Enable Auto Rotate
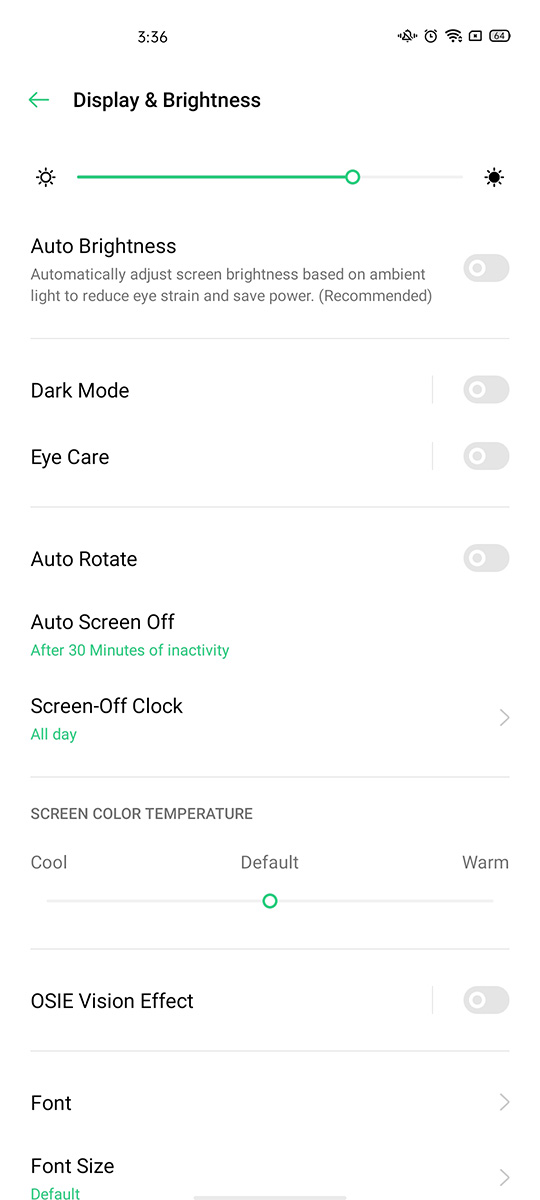The width and height of the screenshot is (540, 1200). [486, 558]
